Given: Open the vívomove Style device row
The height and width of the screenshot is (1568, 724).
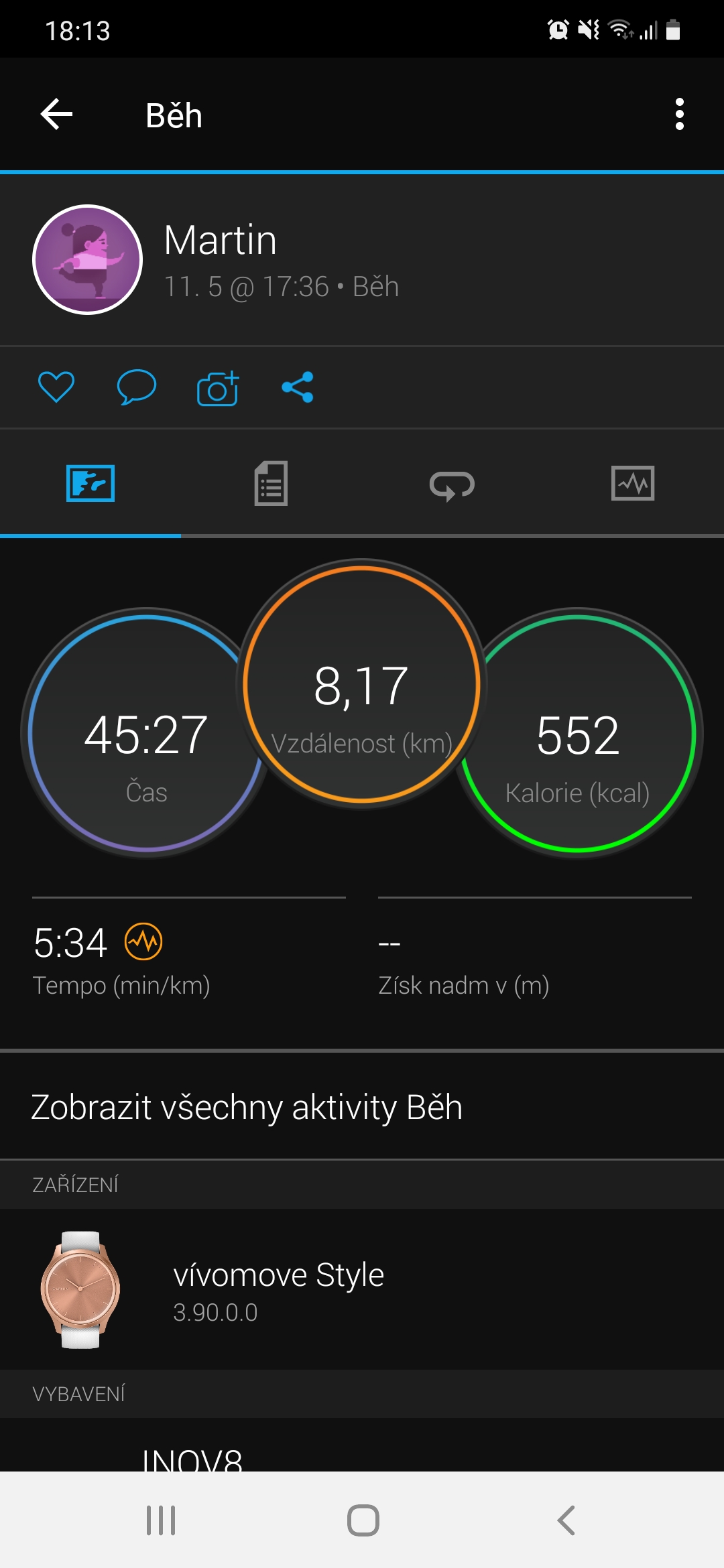Looking at the screenshot, I should [x=362, y=1289].
